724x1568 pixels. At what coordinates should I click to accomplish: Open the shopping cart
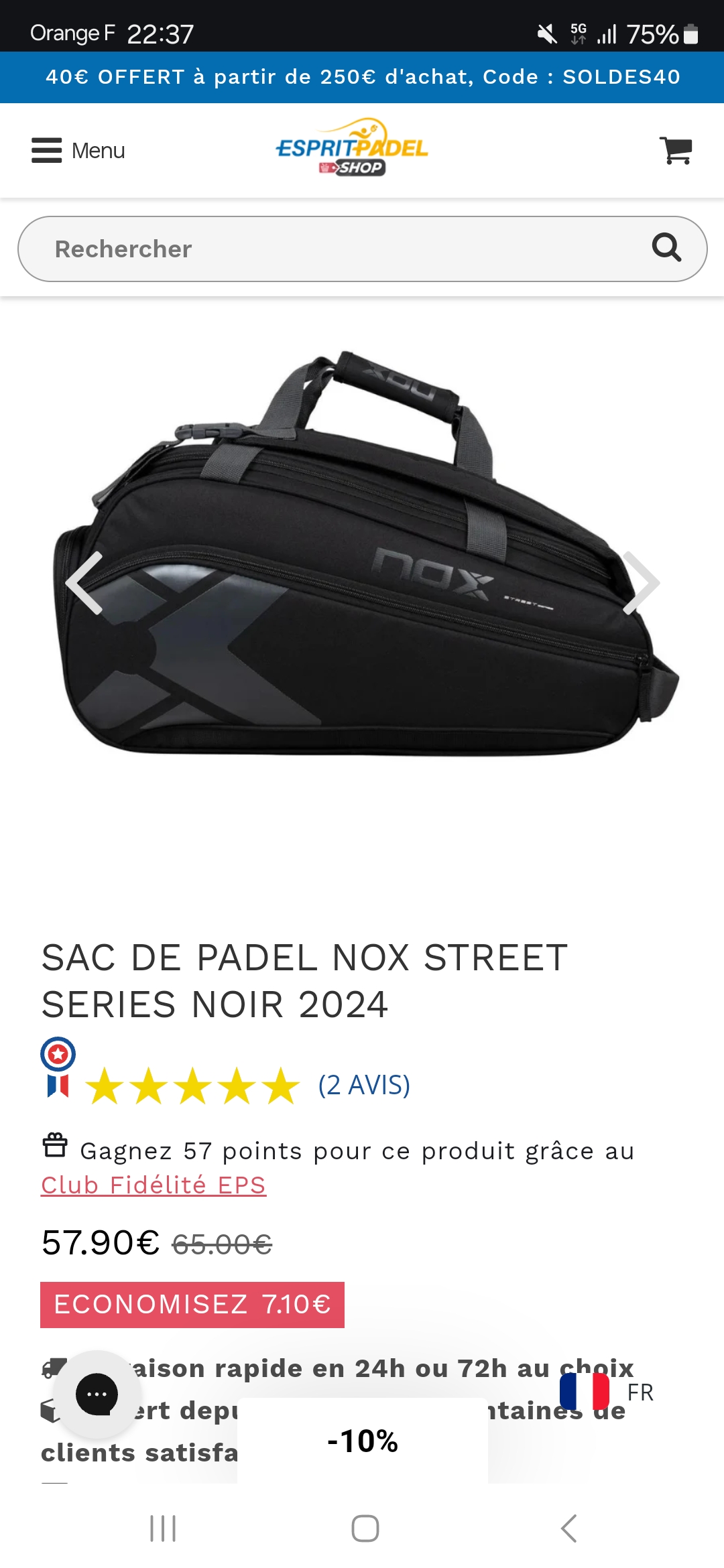click(676, 150)
